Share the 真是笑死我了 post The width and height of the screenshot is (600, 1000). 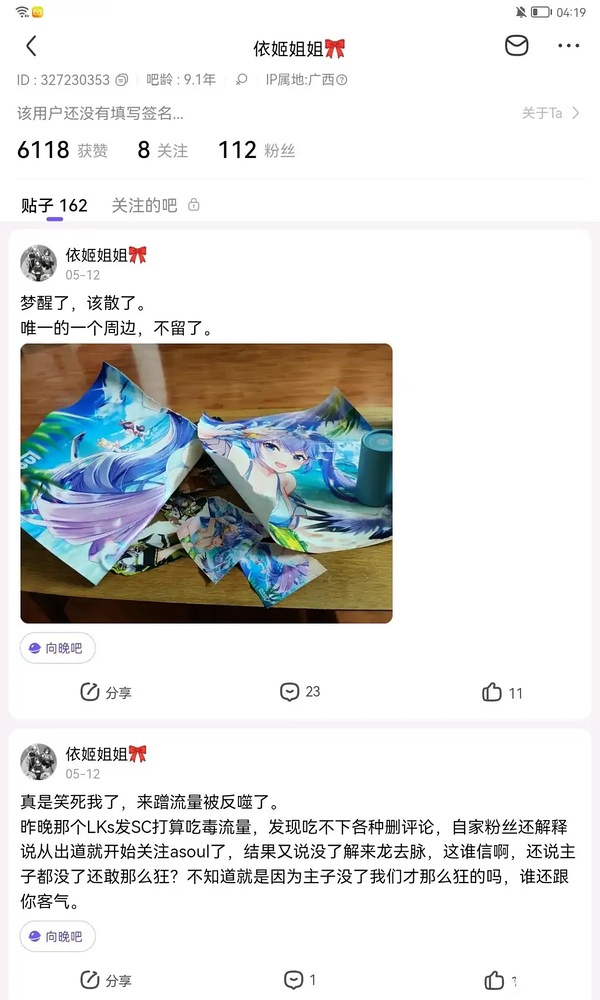point(106,980)
